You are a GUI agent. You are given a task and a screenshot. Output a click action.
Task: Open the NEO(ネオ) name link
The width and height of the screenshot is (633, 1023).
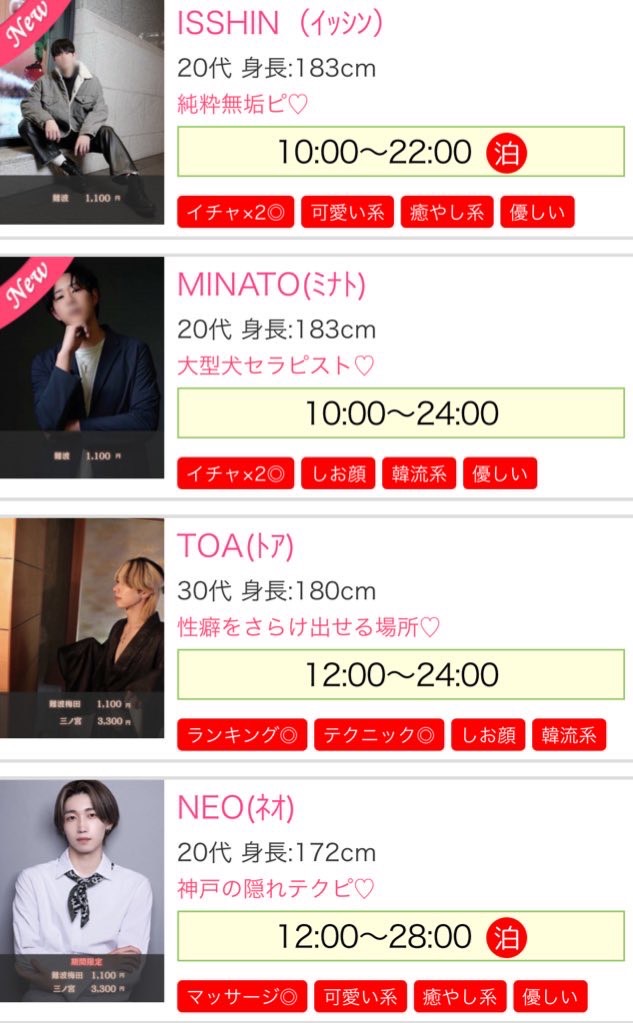pos(236,808)
